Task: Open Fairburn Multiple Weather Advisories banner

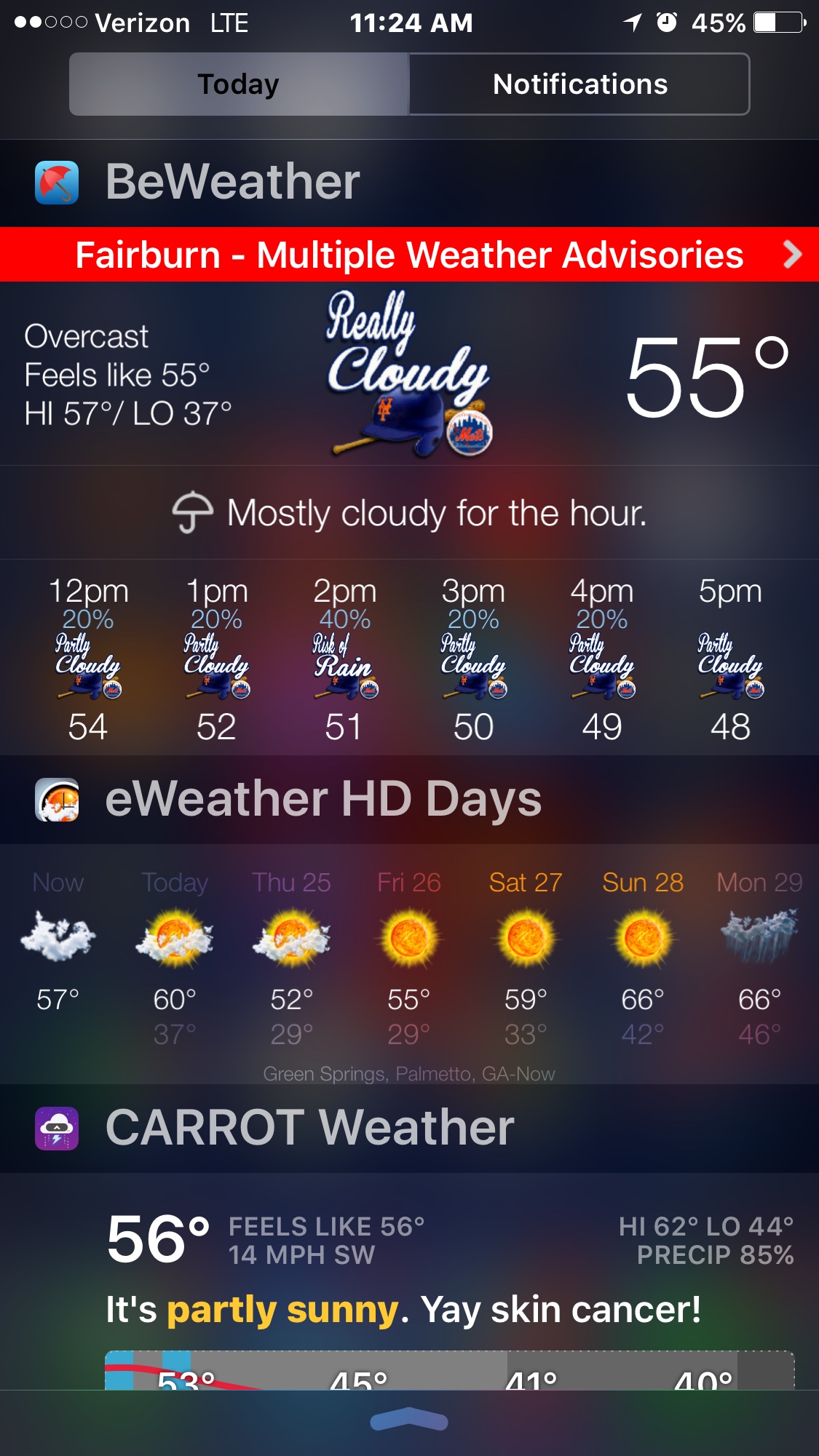Action: coord(409,255)
